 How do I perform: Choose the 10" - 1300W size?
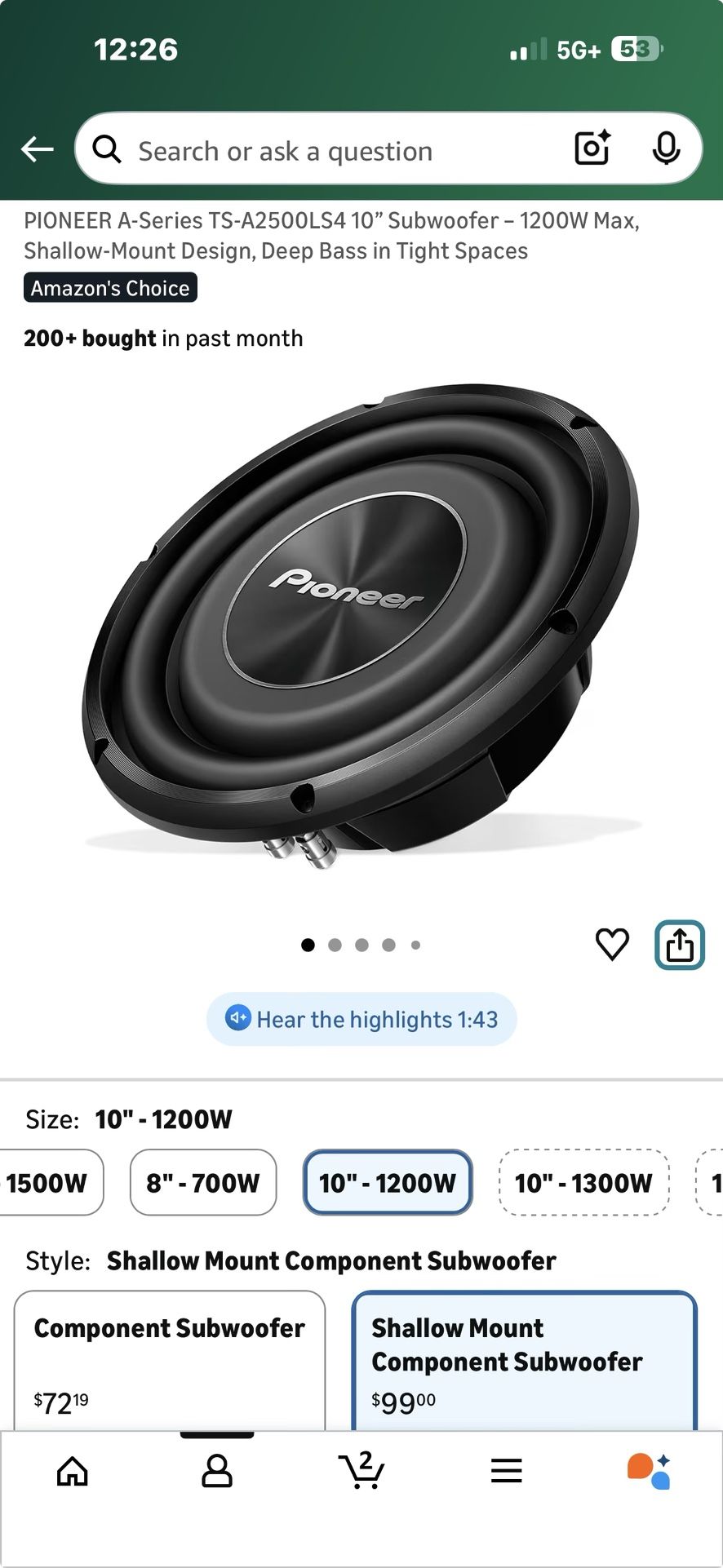583,1182
